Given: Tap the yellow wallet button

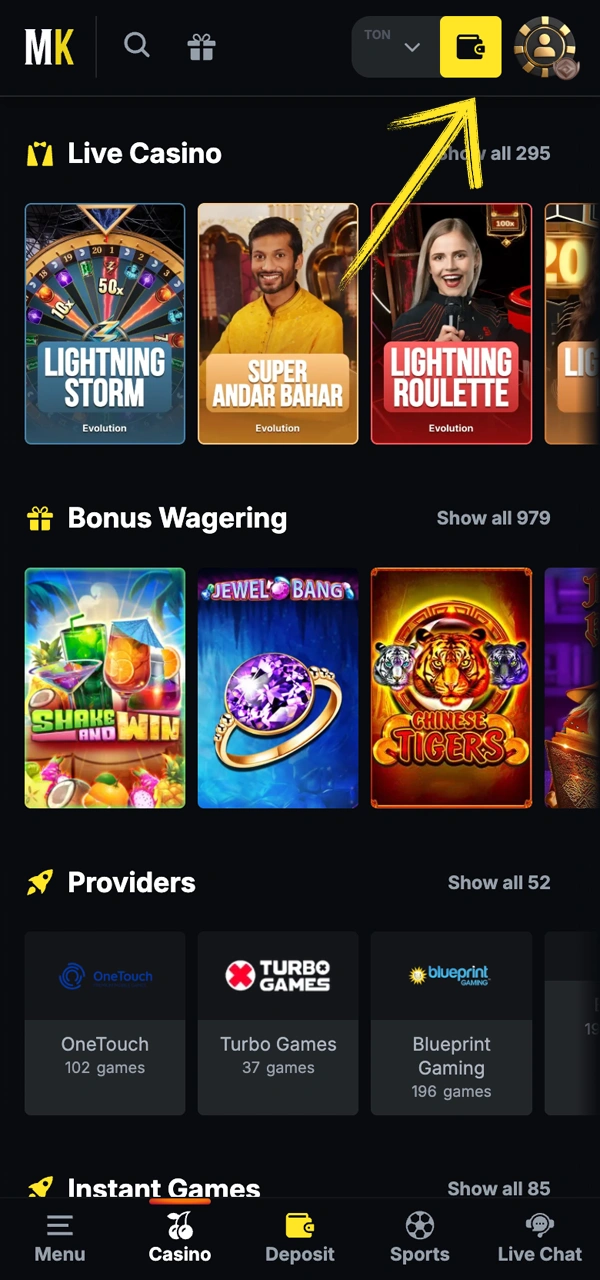Looking at the screenshot, I should click(470, 46).
